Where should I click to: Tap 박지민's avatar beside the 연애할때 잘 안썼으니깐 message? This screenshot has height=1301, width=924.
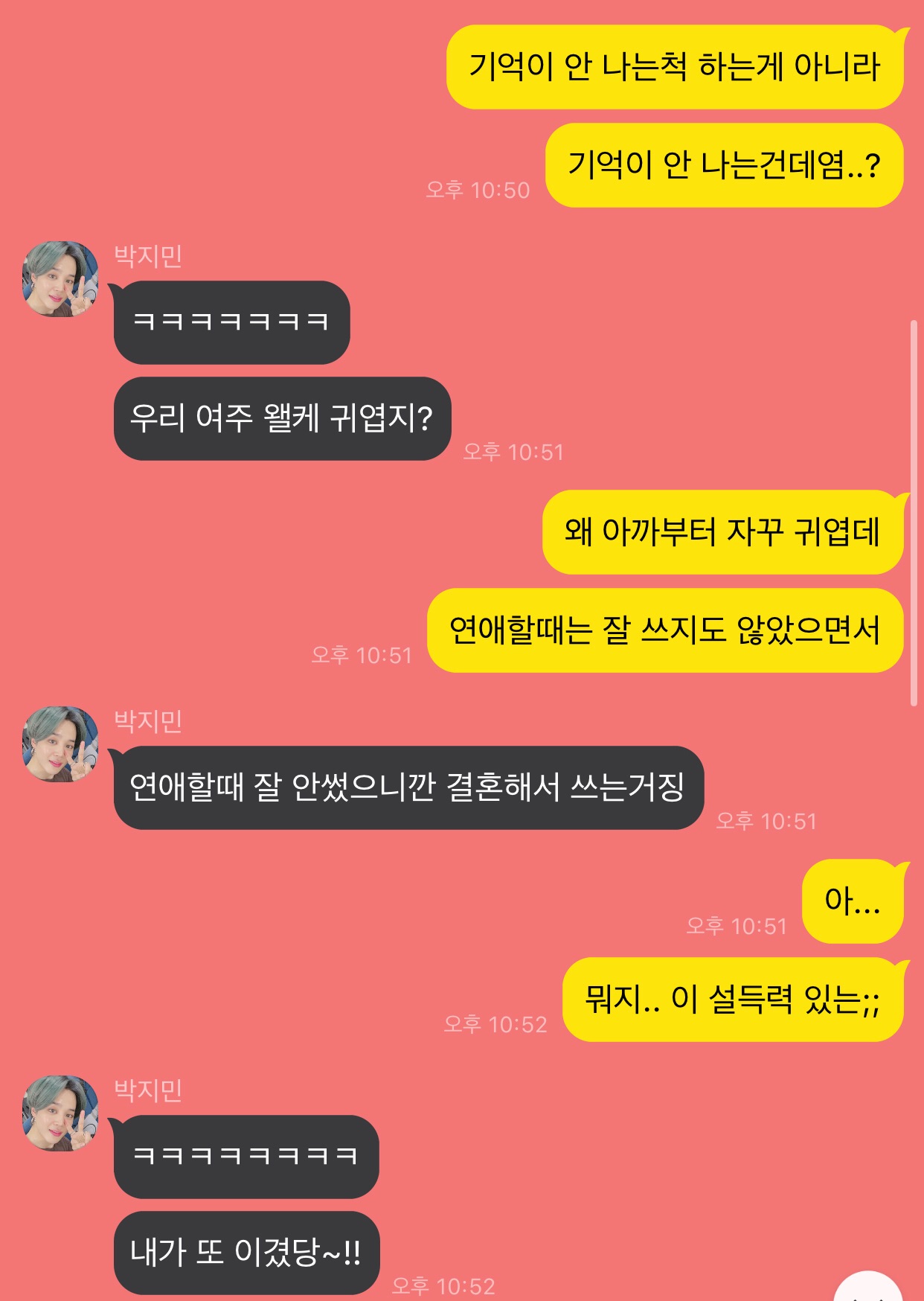tap(60, 744)
